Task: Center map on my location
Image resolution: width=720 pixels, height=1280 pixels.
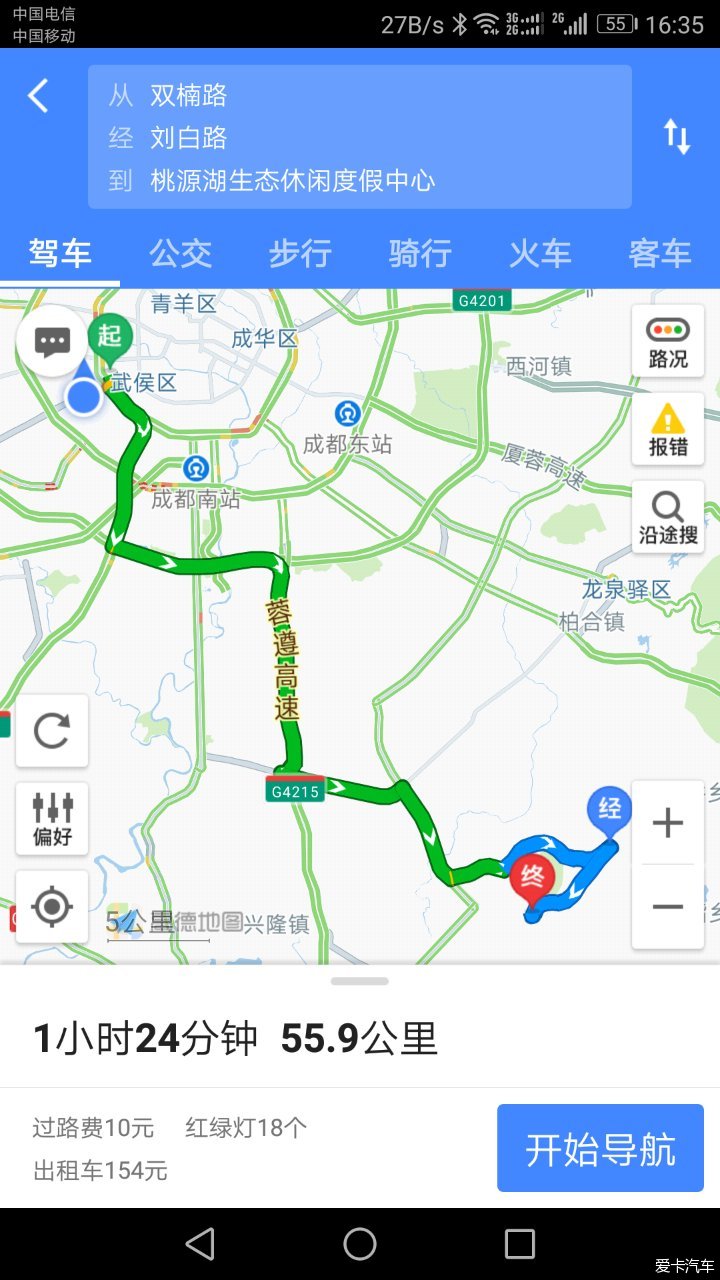Action: [52, 907]
